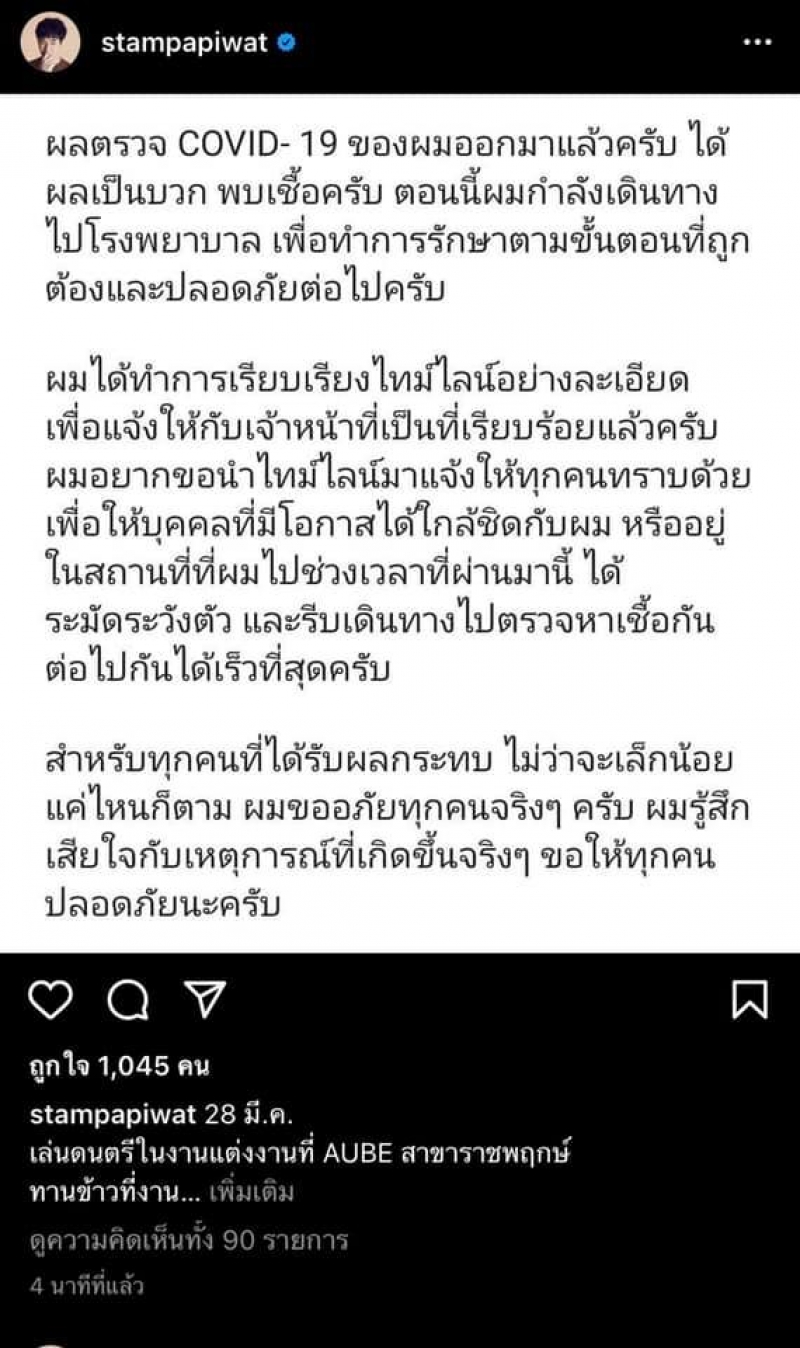View all 90 comments
800x1348 pixels.
tap(188, 1241)
